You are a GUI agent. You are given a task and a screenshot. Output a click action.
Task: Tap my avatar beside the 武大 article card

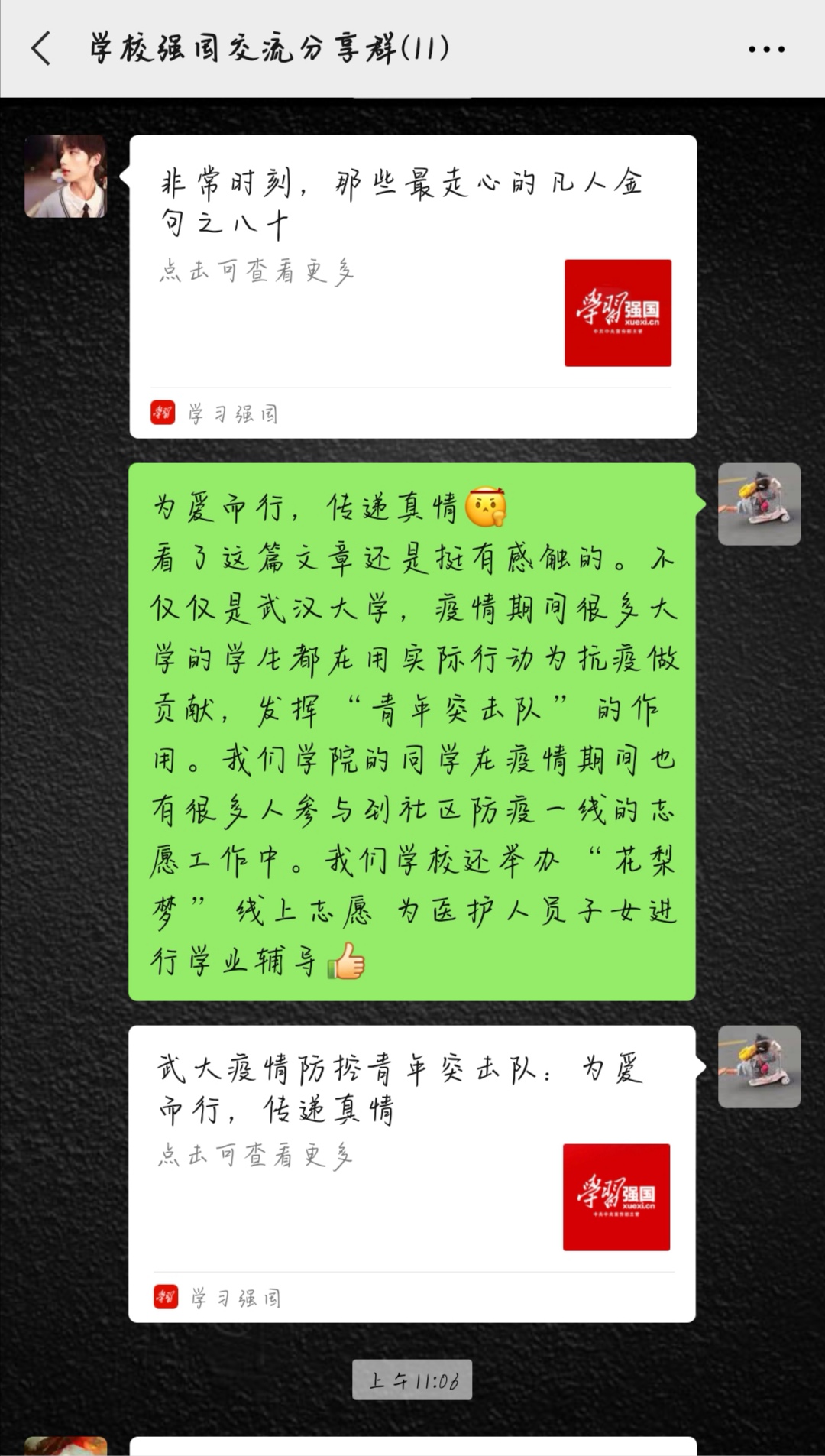(x=759, y=1067)
